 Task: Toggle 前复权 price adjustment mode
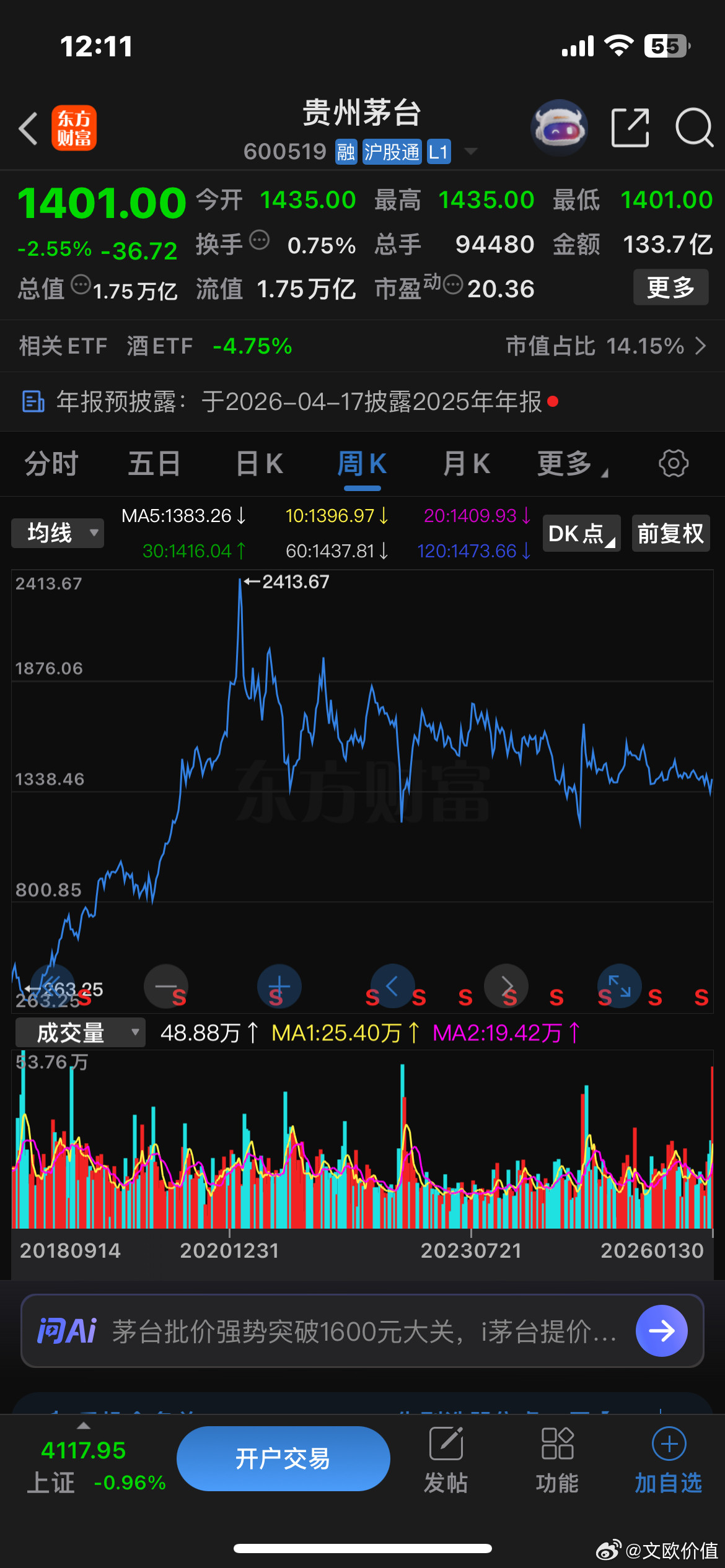coord(670,533)
